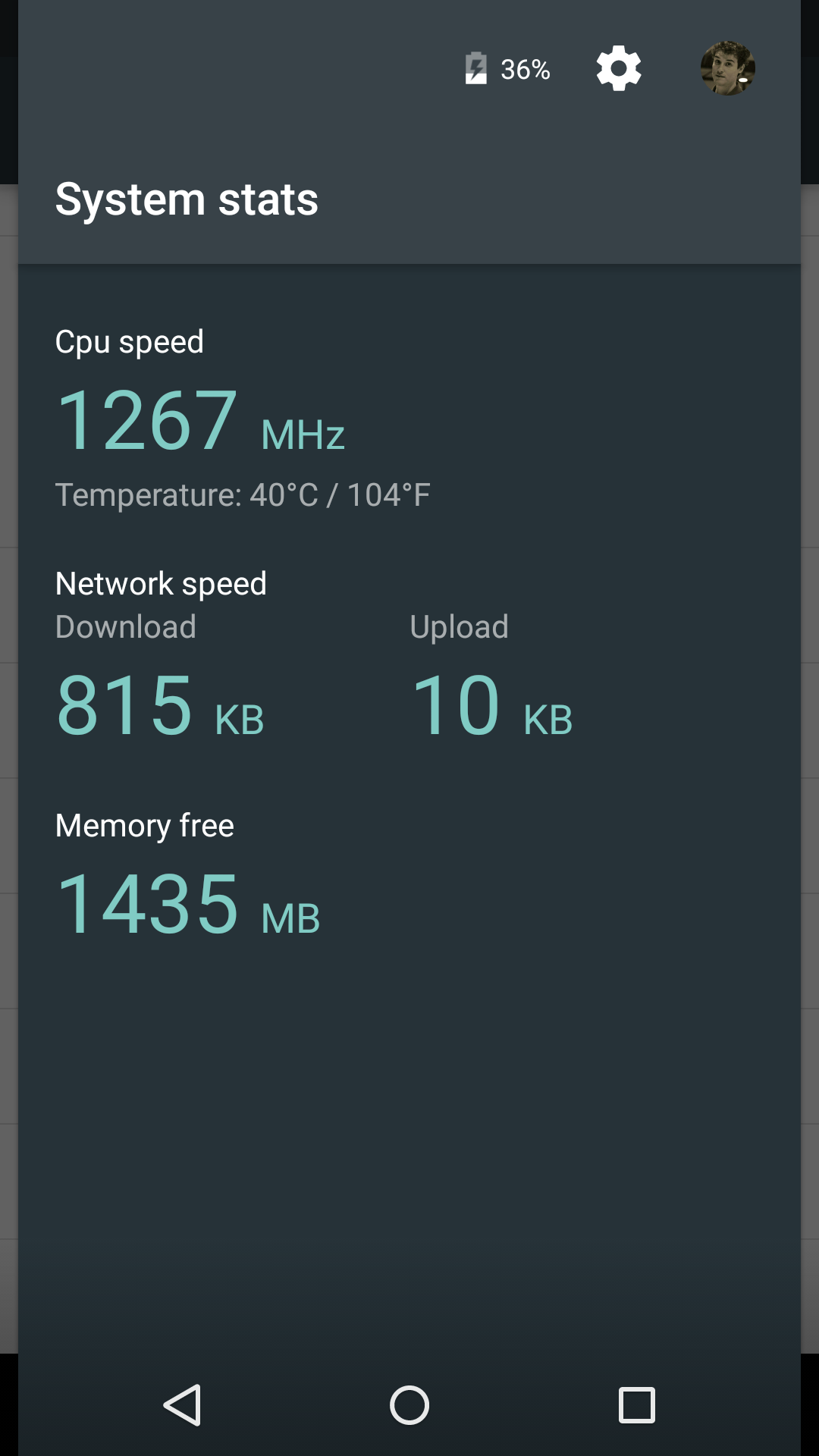Go back using the navigation bar
This screenshot has height=1456, width=819.
pyautogui.click(x=182, y=1405)
